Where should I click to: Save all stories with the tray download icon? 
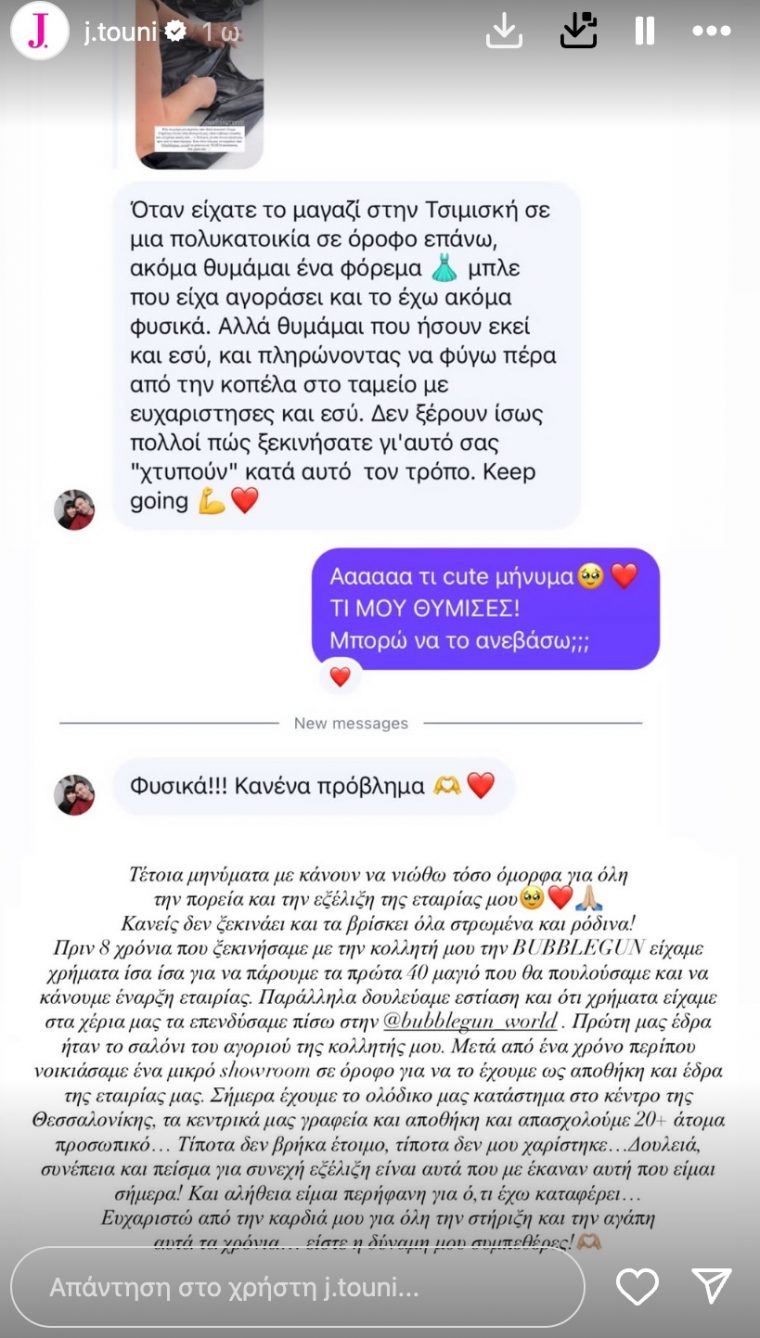tap(578, 31)
